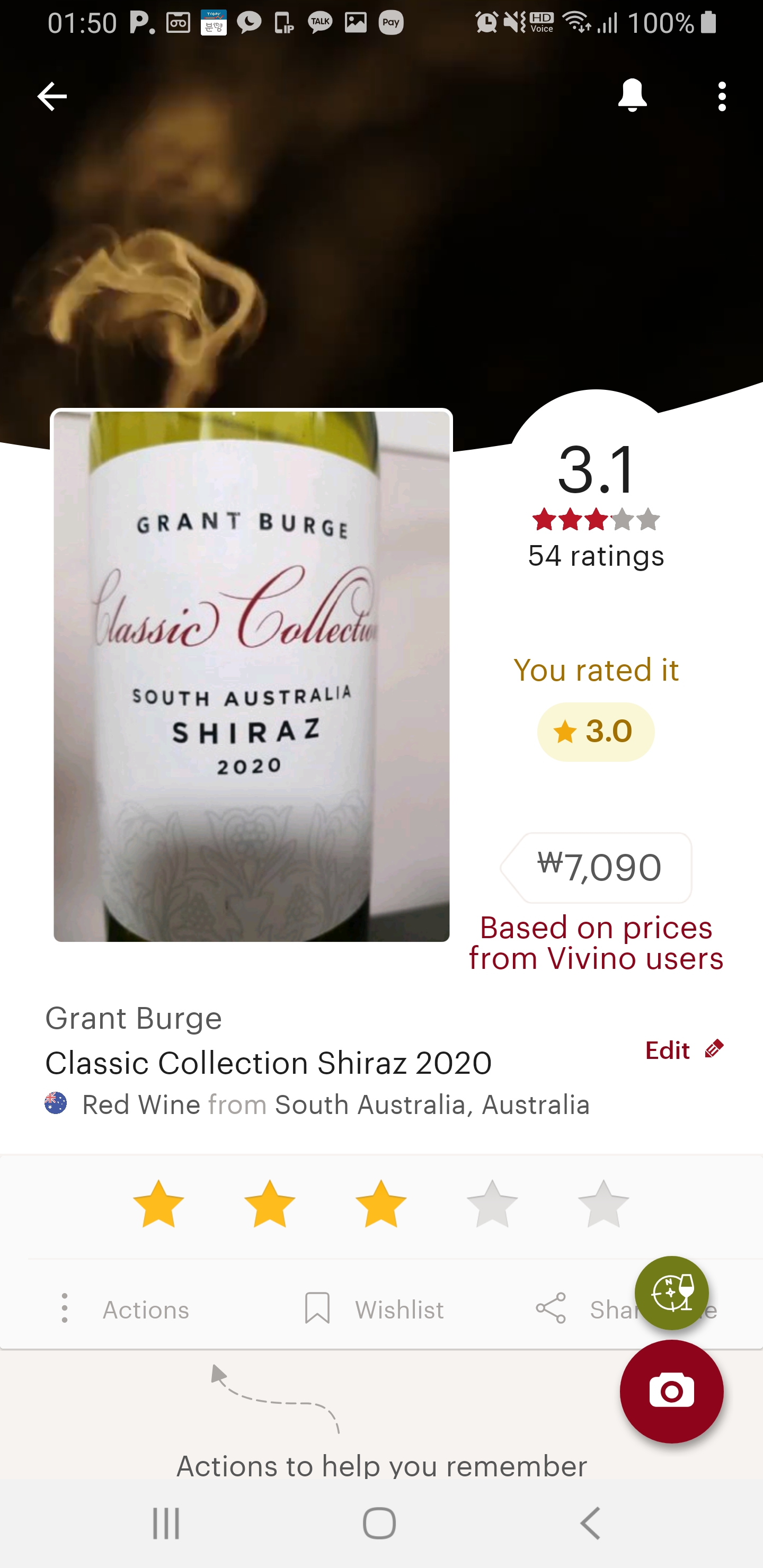The image size is (763, 1568).
Task: Go back using the top-left arrow
Action: (52, 96)
